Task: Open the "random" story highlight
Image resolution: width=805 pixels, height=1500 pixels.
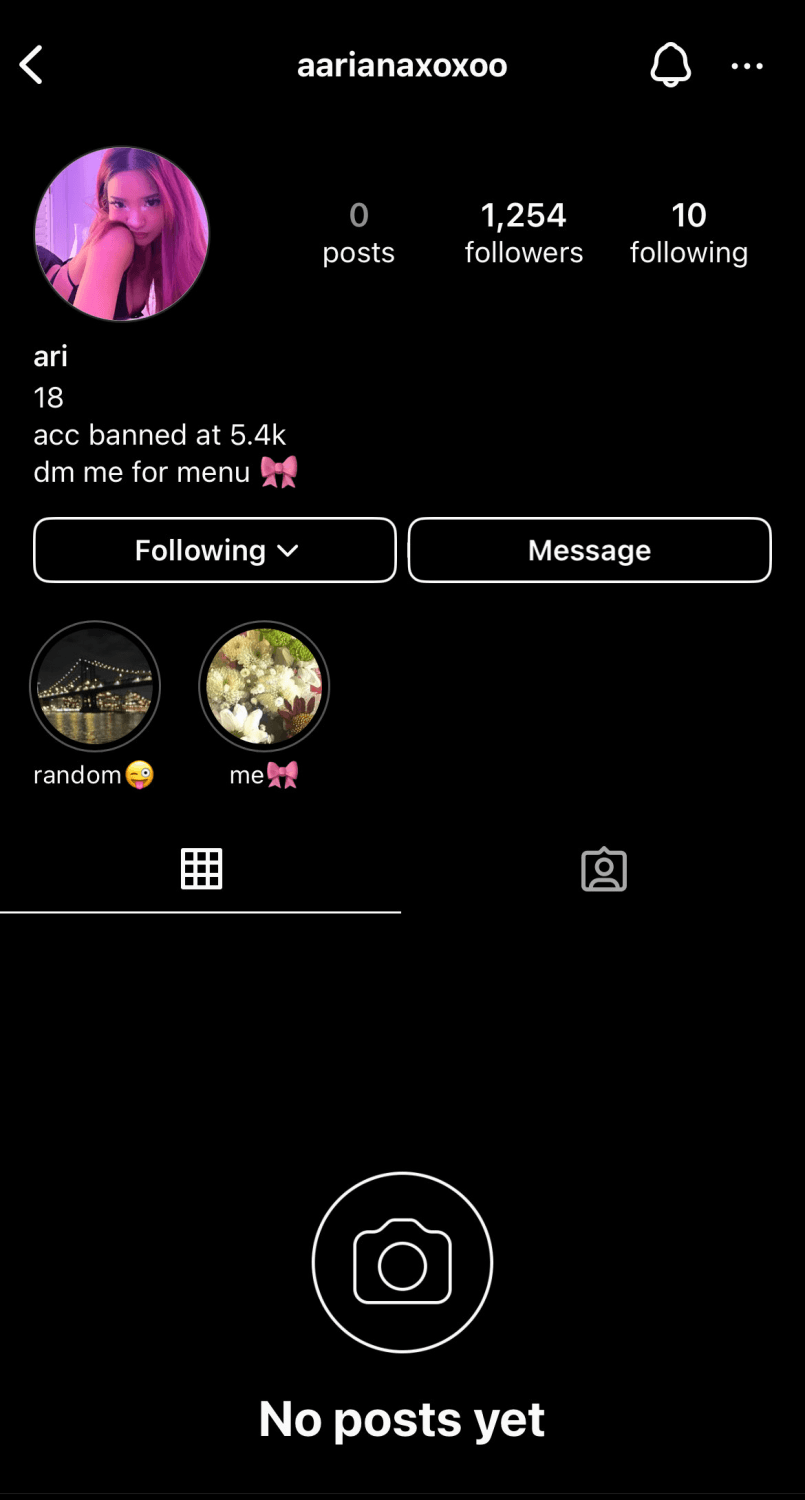Action: tap(95, 686)
